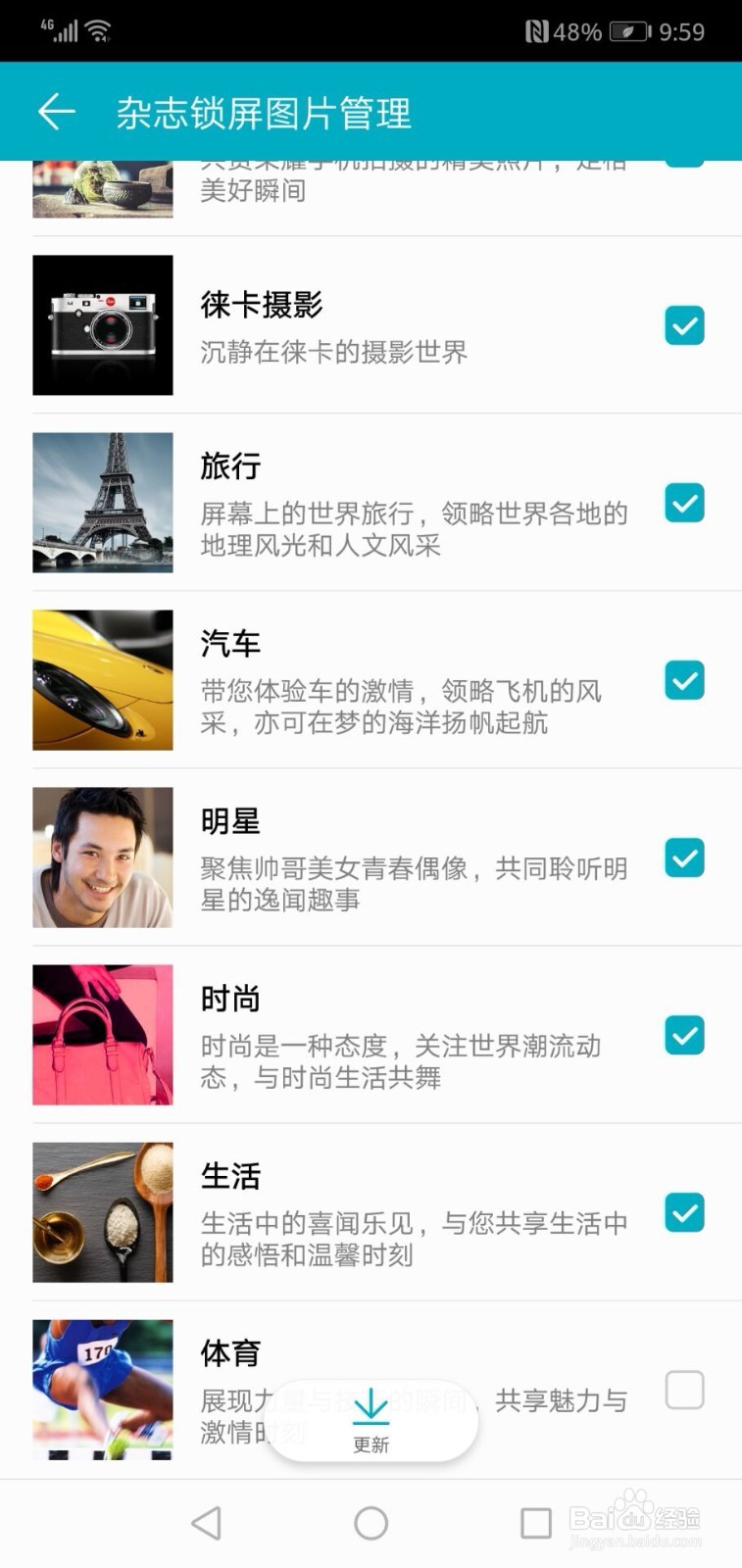Uncheck the 徕卡摄影 checkbox

click(684, 325)
